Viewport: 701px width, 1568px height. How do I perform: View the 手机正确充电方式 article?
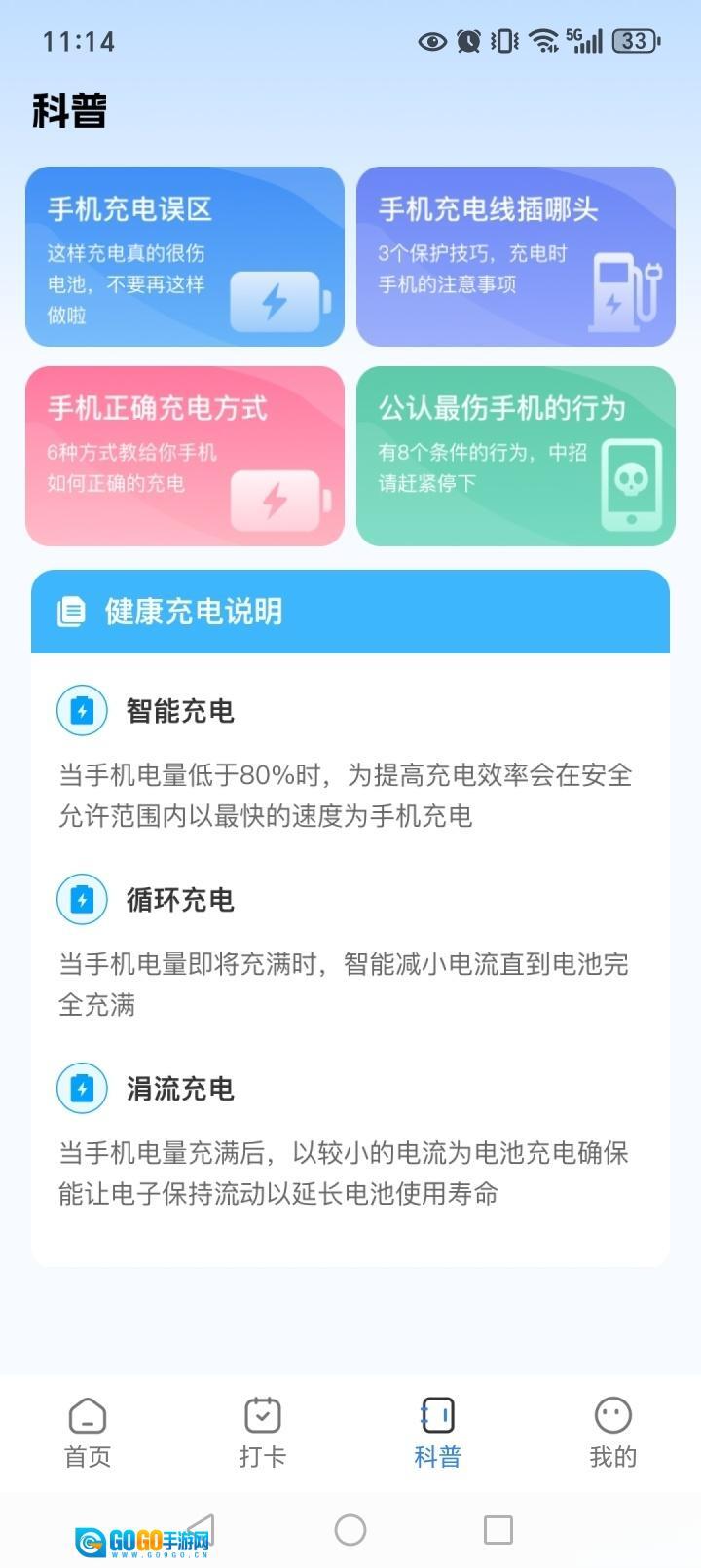pyautogui.click(x=185, y=456)
